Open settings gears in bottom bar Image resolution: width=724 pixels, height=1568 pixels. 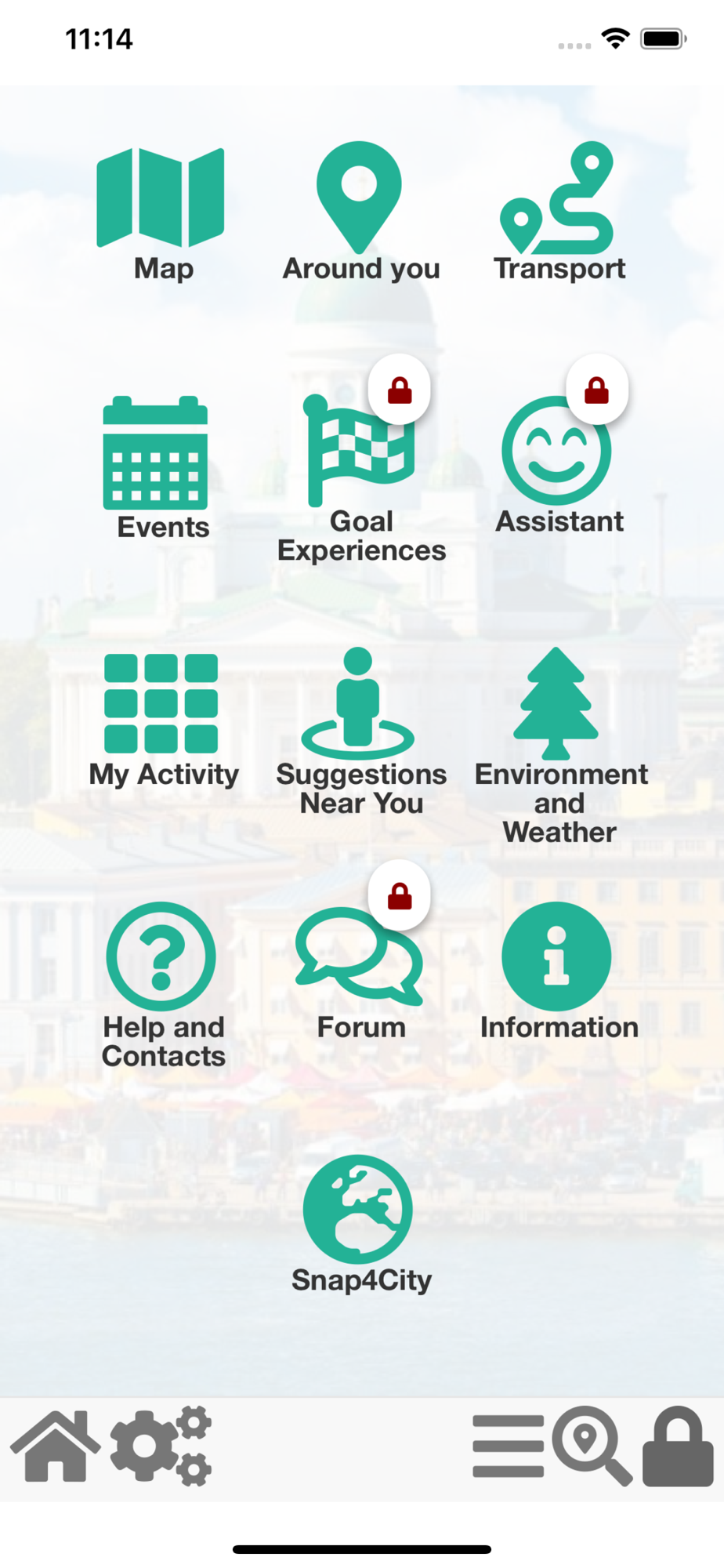161,1446
